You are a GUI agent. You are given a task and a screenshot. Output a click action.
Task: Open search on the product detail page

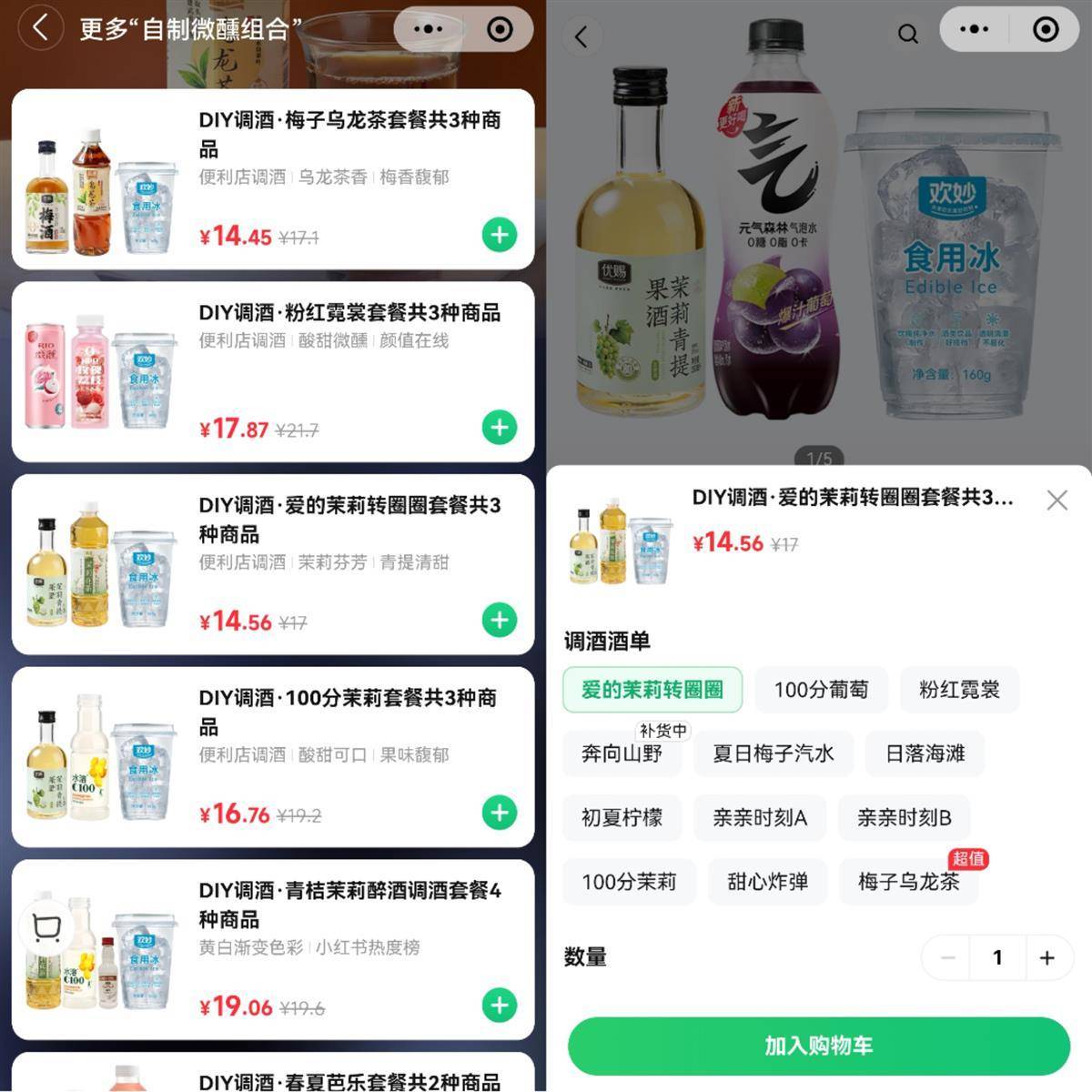coord(907,35)
